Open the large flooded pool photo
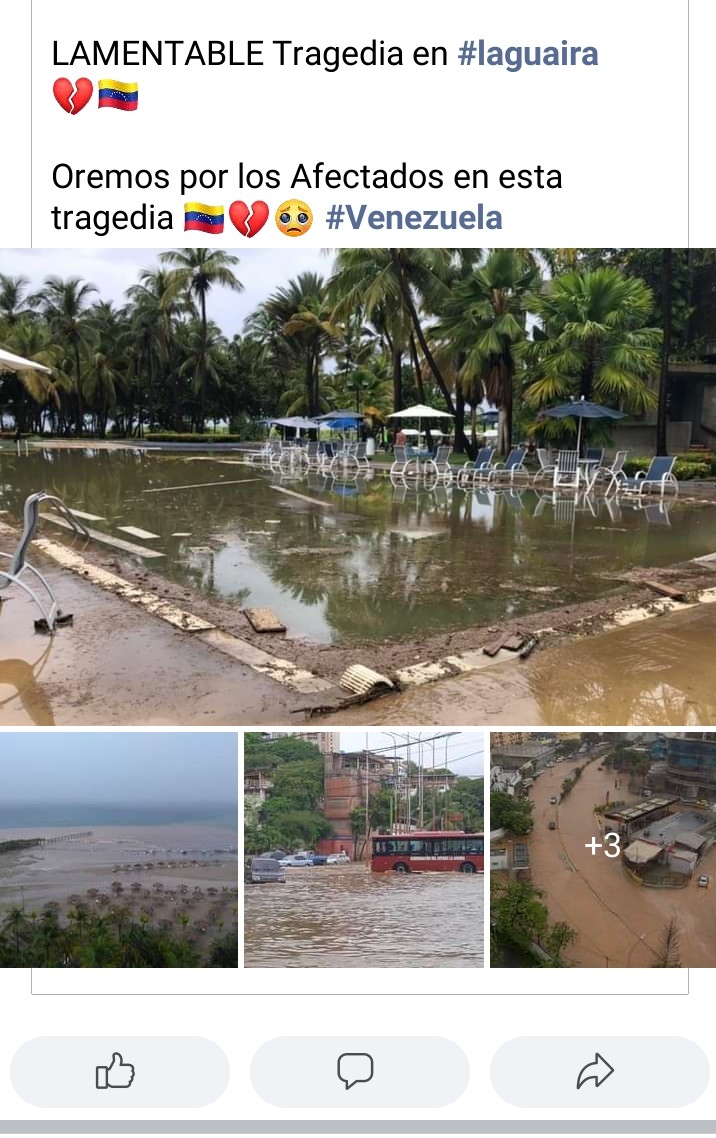This screenshot has width=716, height=1138. [358, 486]
